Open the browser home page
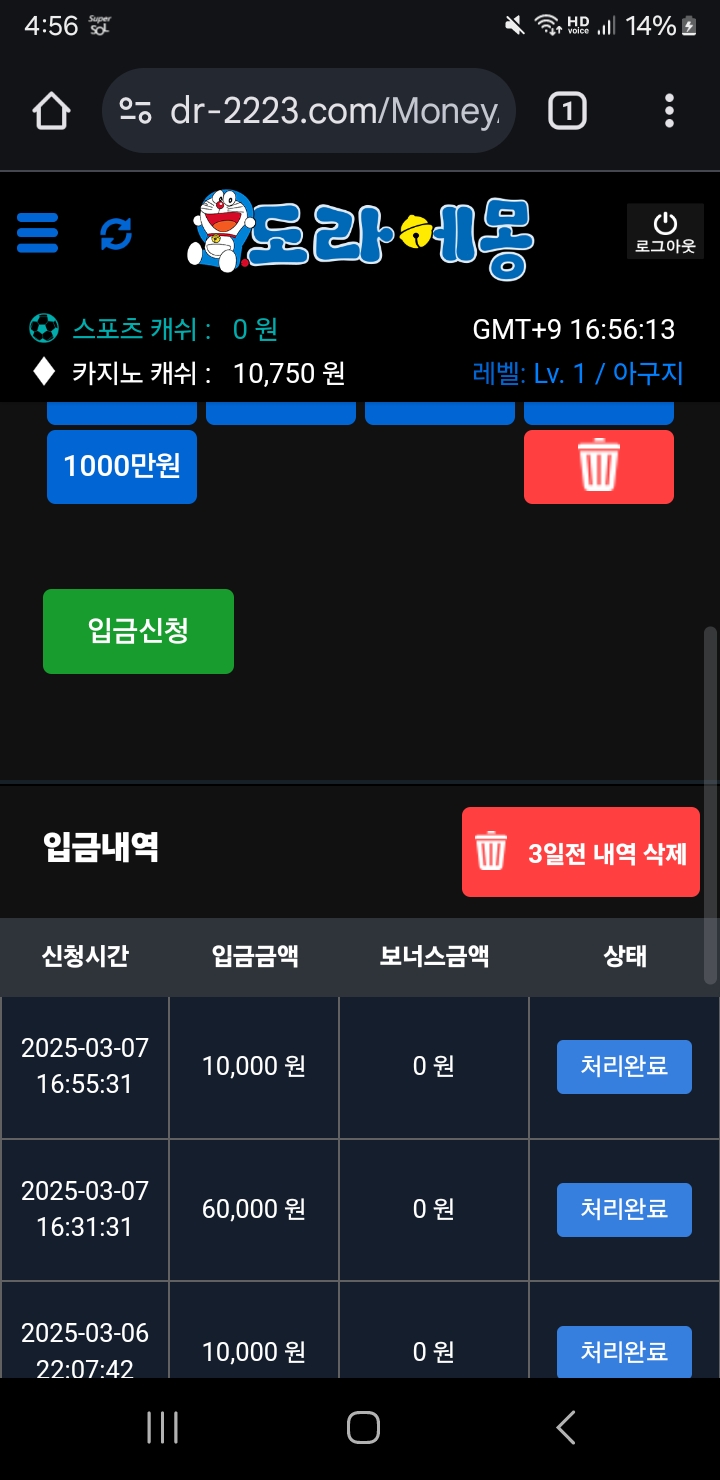This screenshot has height=1480, width=720. (51, 111)
